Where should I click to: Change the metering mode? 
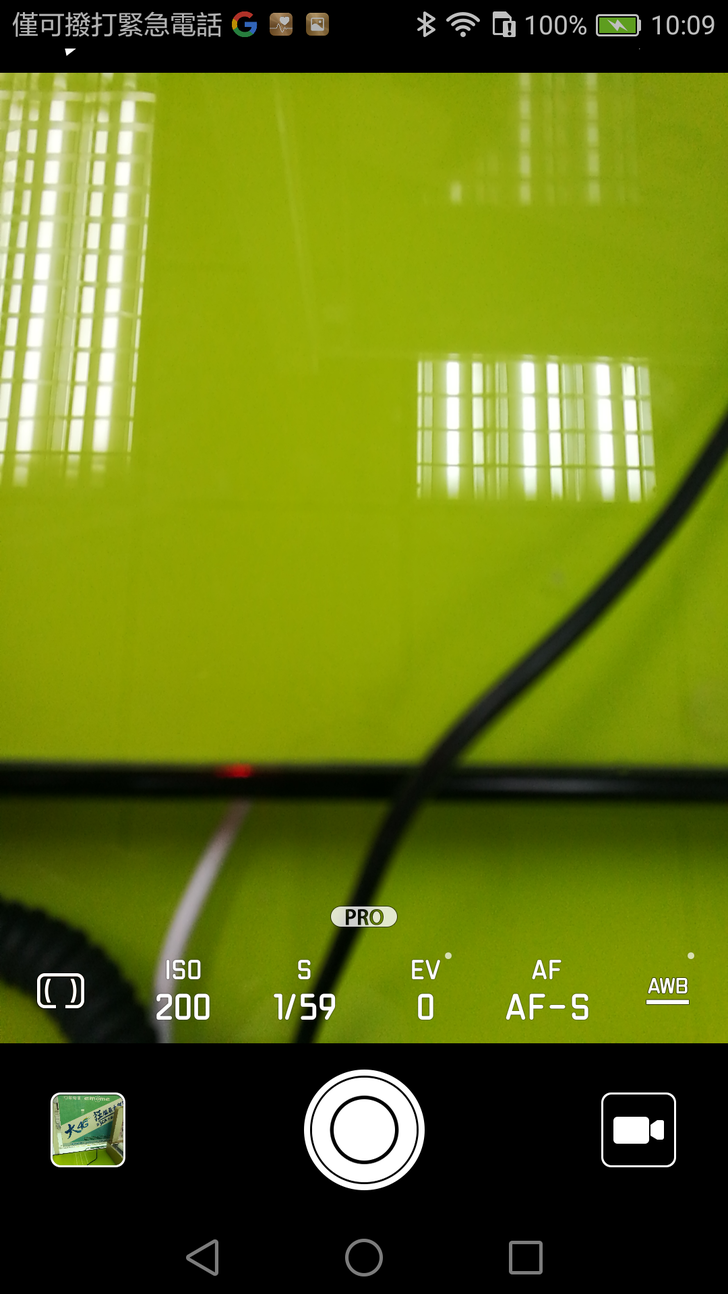click(61, 991)
